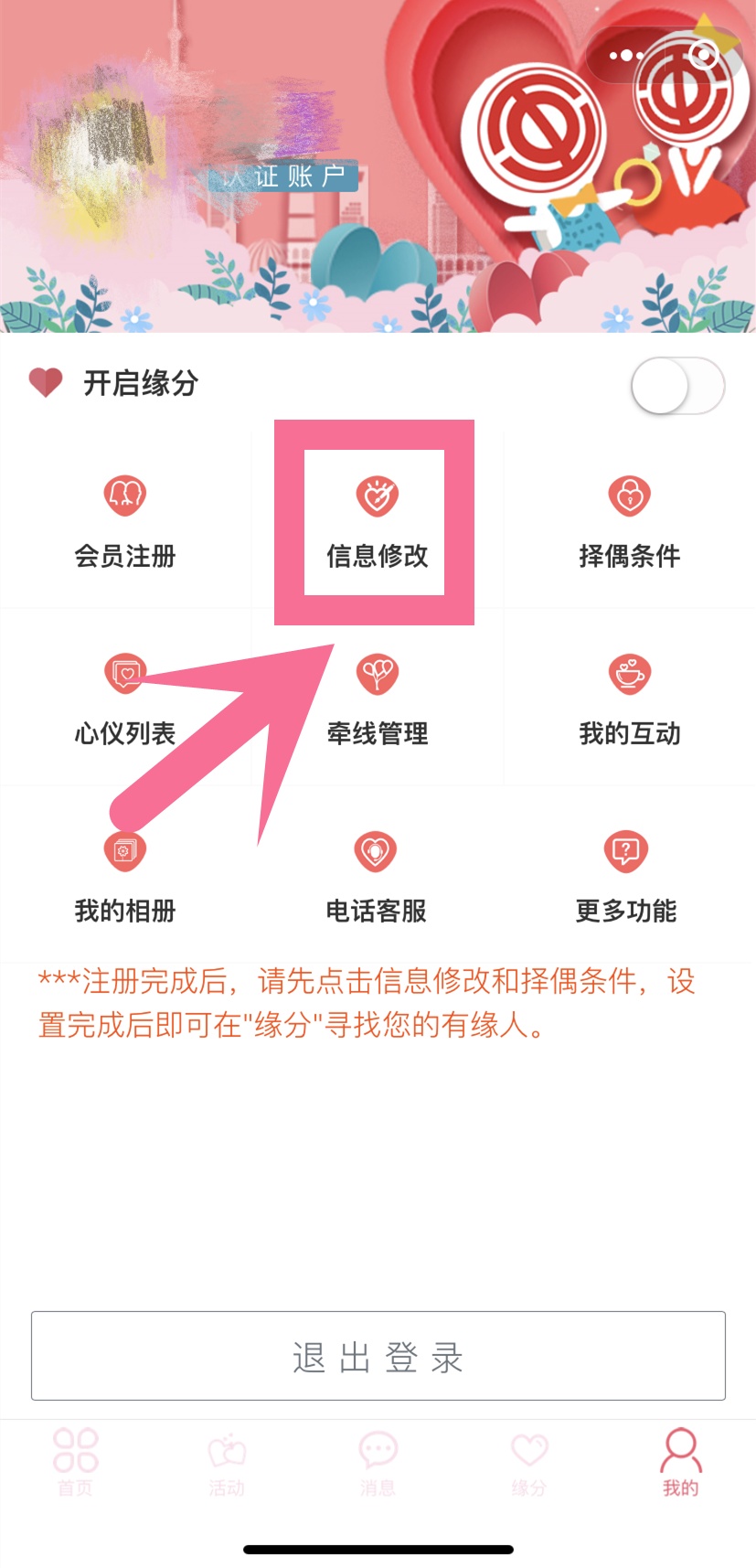The height and width of the screenshot is (1568, 756).
Task: Open 会员注册
Action: (x=125, y=521)
